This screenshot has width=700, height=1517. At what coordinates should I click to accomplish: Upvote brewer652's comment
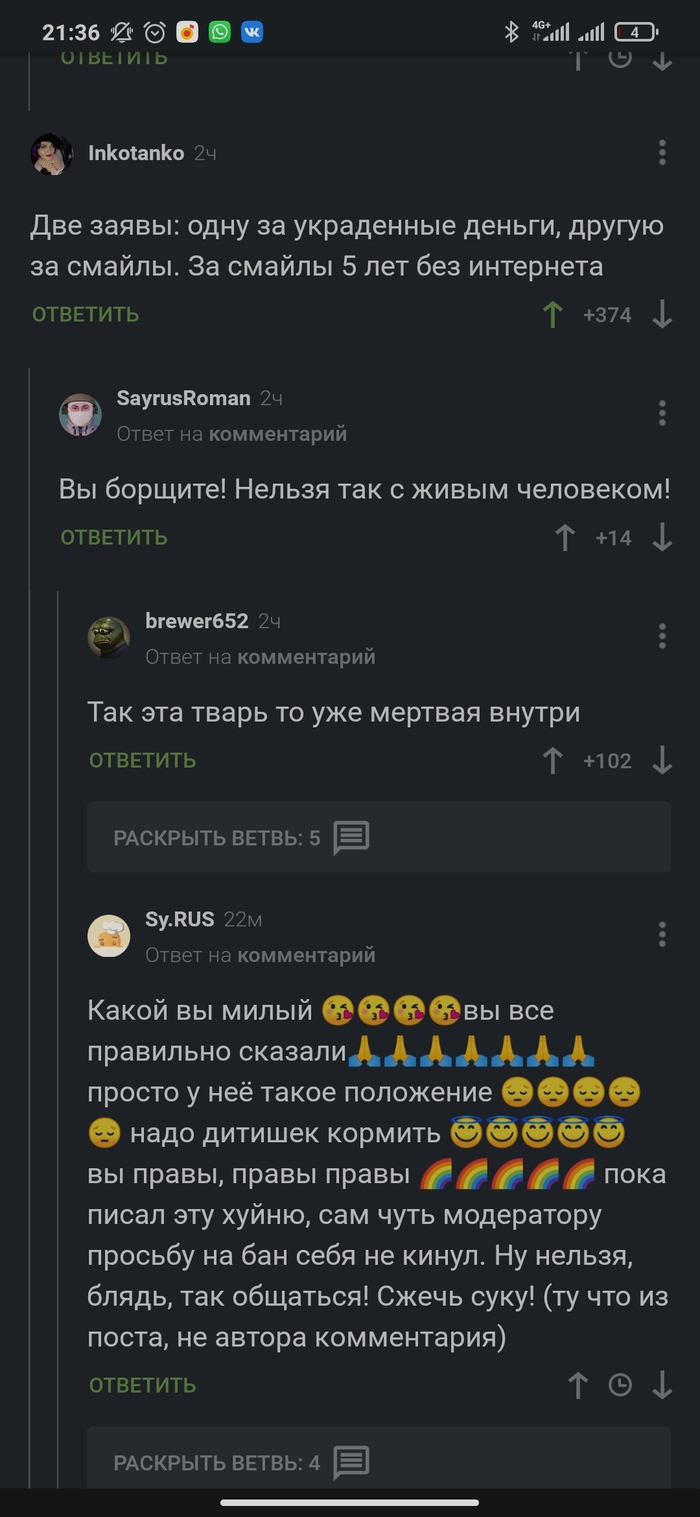point(552,761)
